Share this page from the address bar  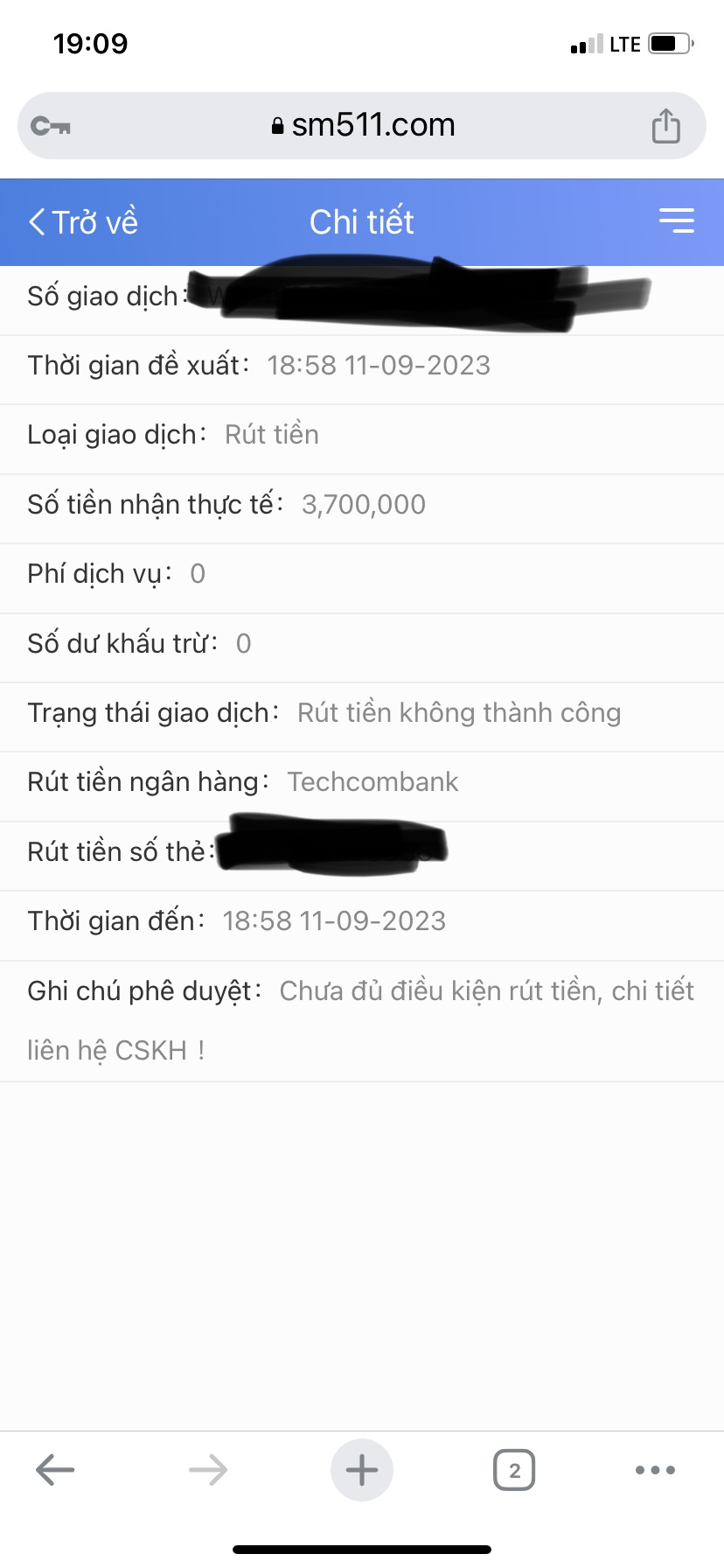665,126
